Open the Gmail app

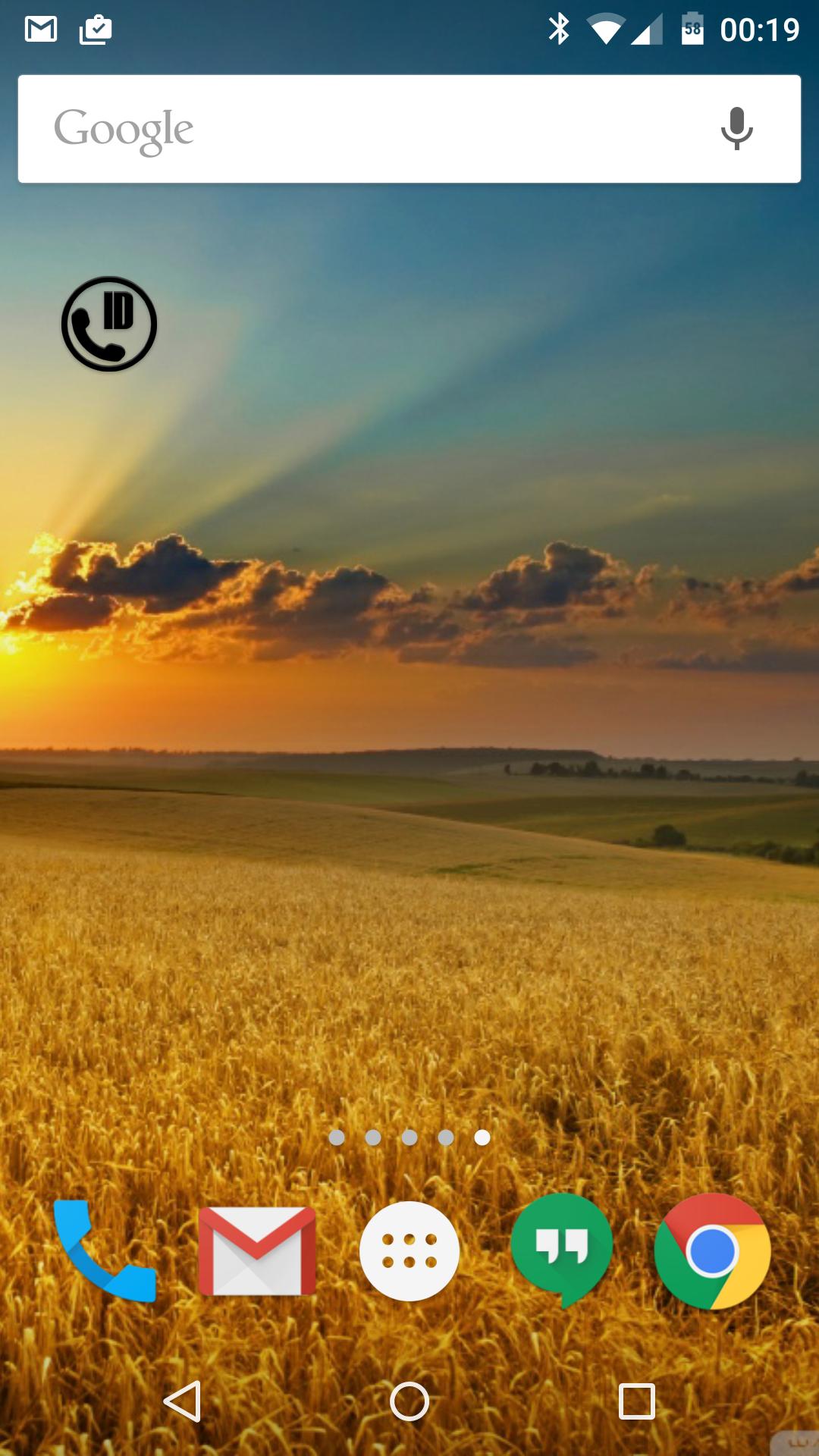click(257, 1250)
